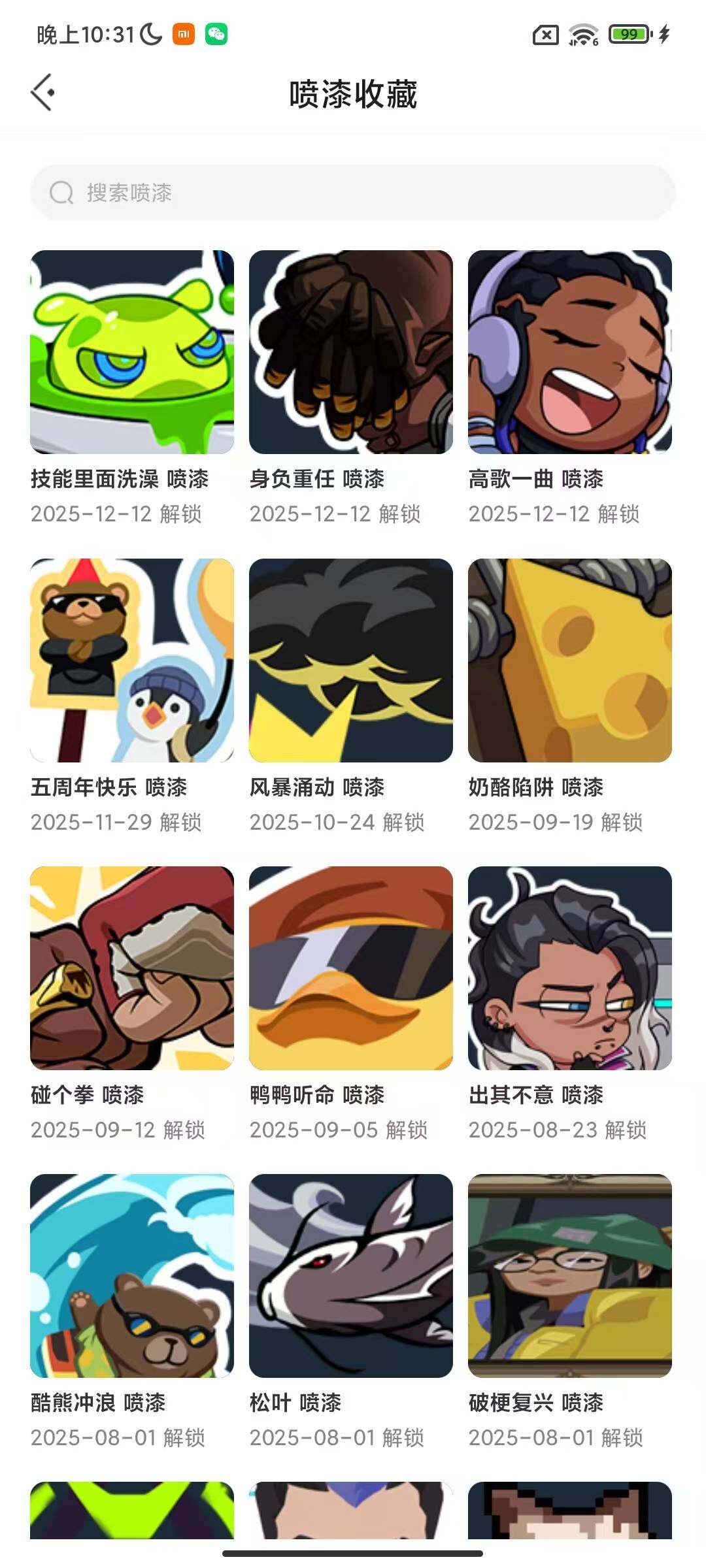Select the 碰个拳 spray

pyautogui.click(x=132, y=968)
